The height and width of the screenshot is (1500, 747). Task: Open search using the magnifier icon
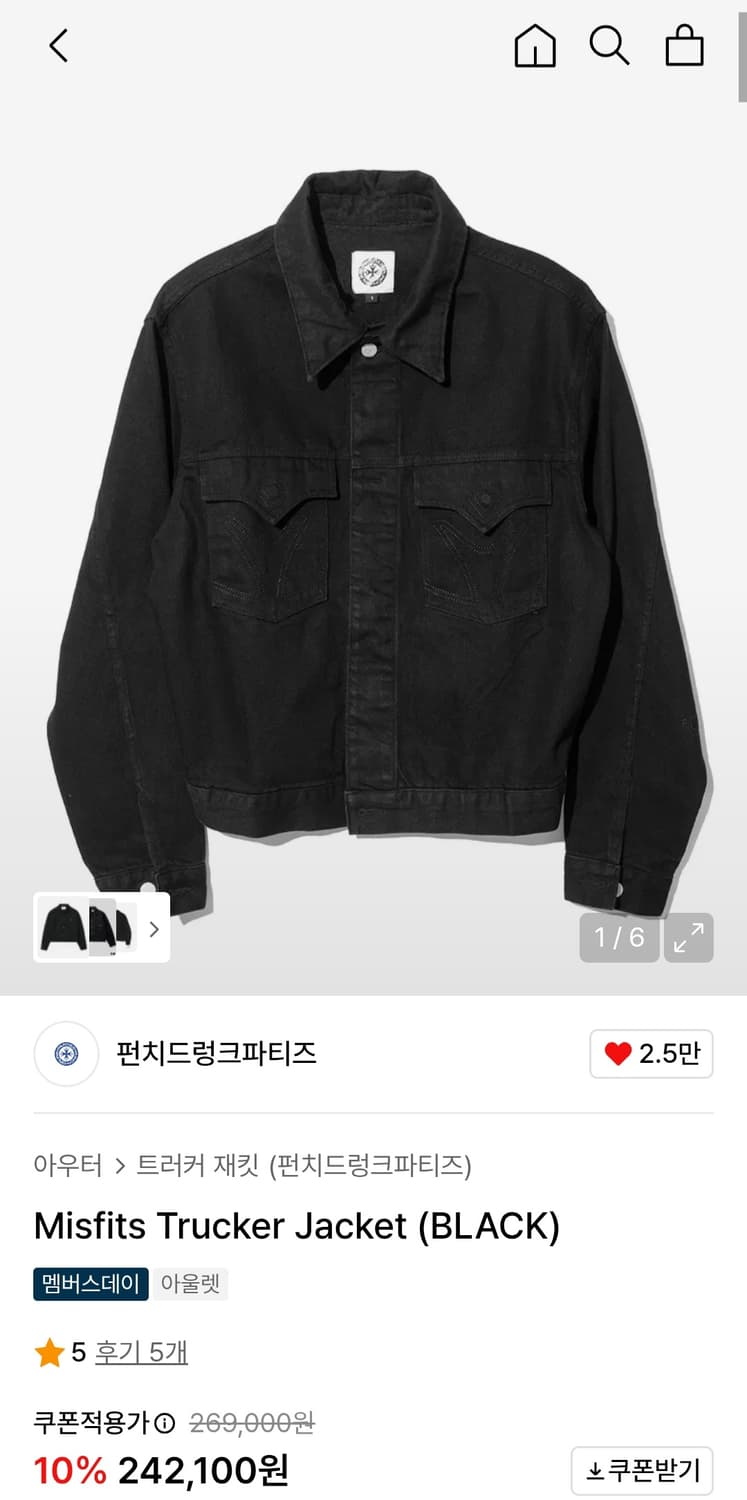click(610, 45)
